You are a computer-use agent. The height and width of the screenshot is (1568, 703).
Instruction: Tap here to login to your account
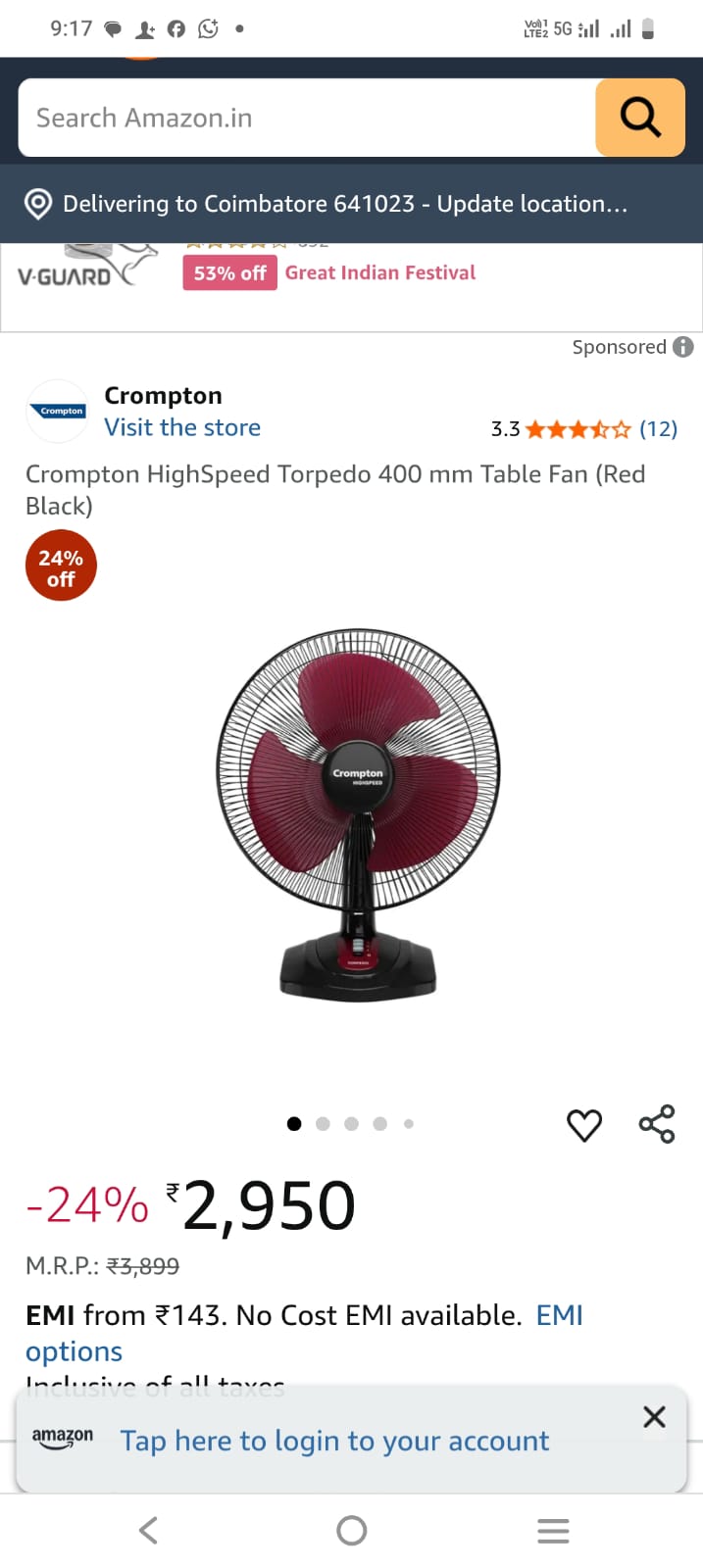(x=334, y=1441)
